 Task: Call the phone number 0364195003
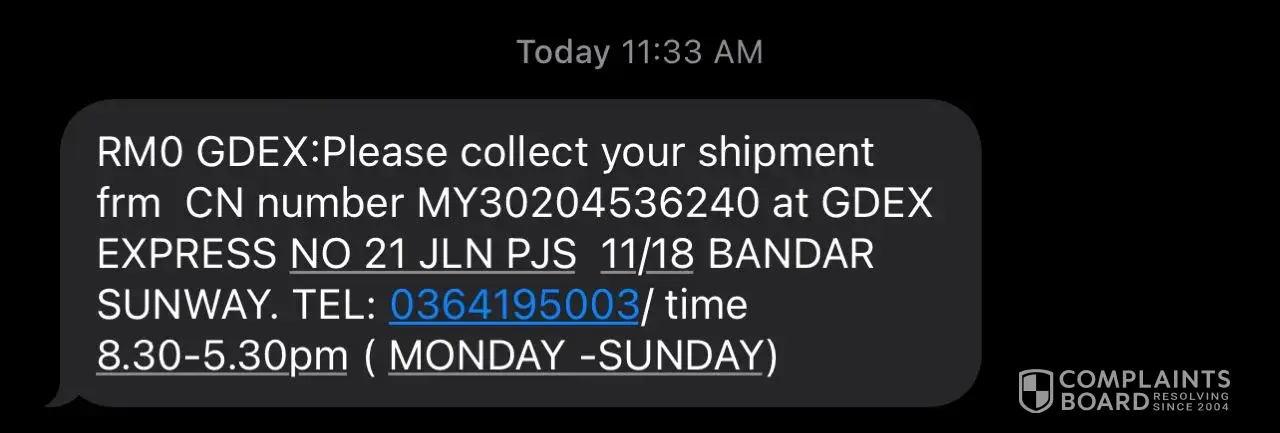click(514, 305)
